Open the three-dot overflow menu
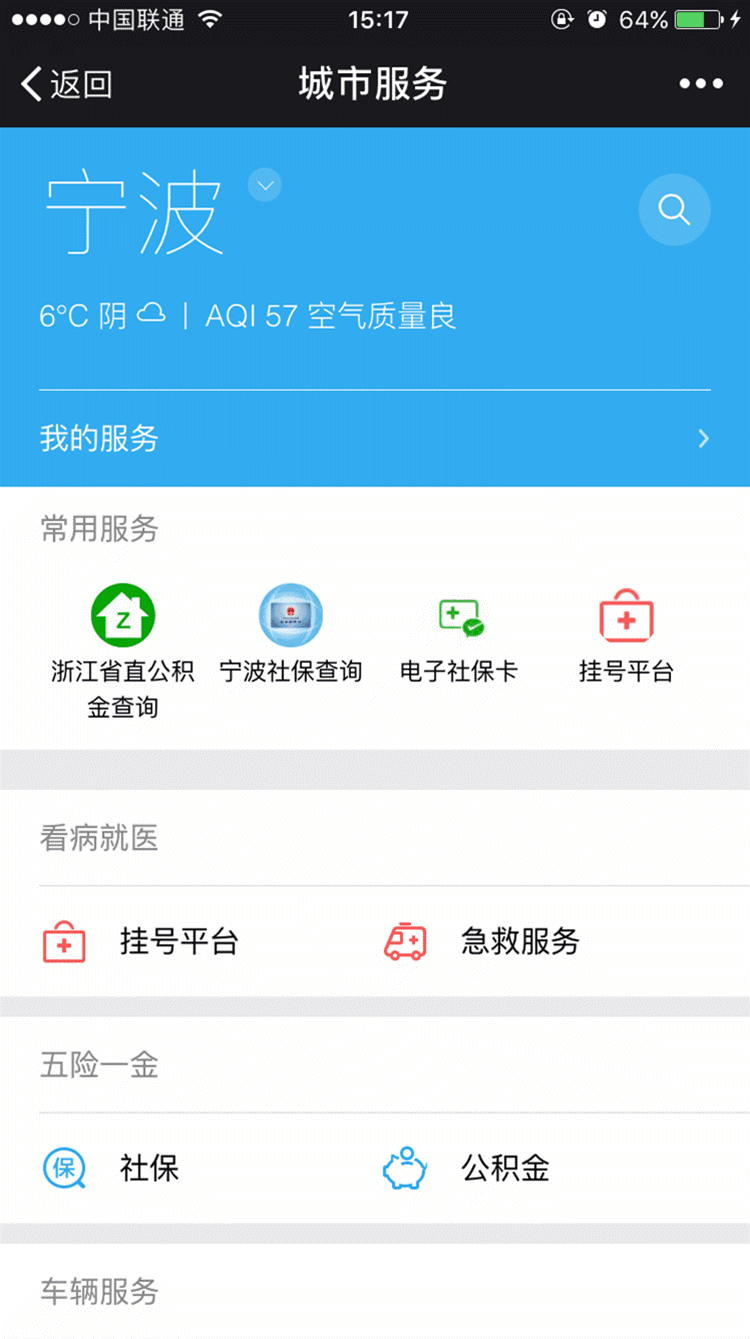 (x=701, y=84)
